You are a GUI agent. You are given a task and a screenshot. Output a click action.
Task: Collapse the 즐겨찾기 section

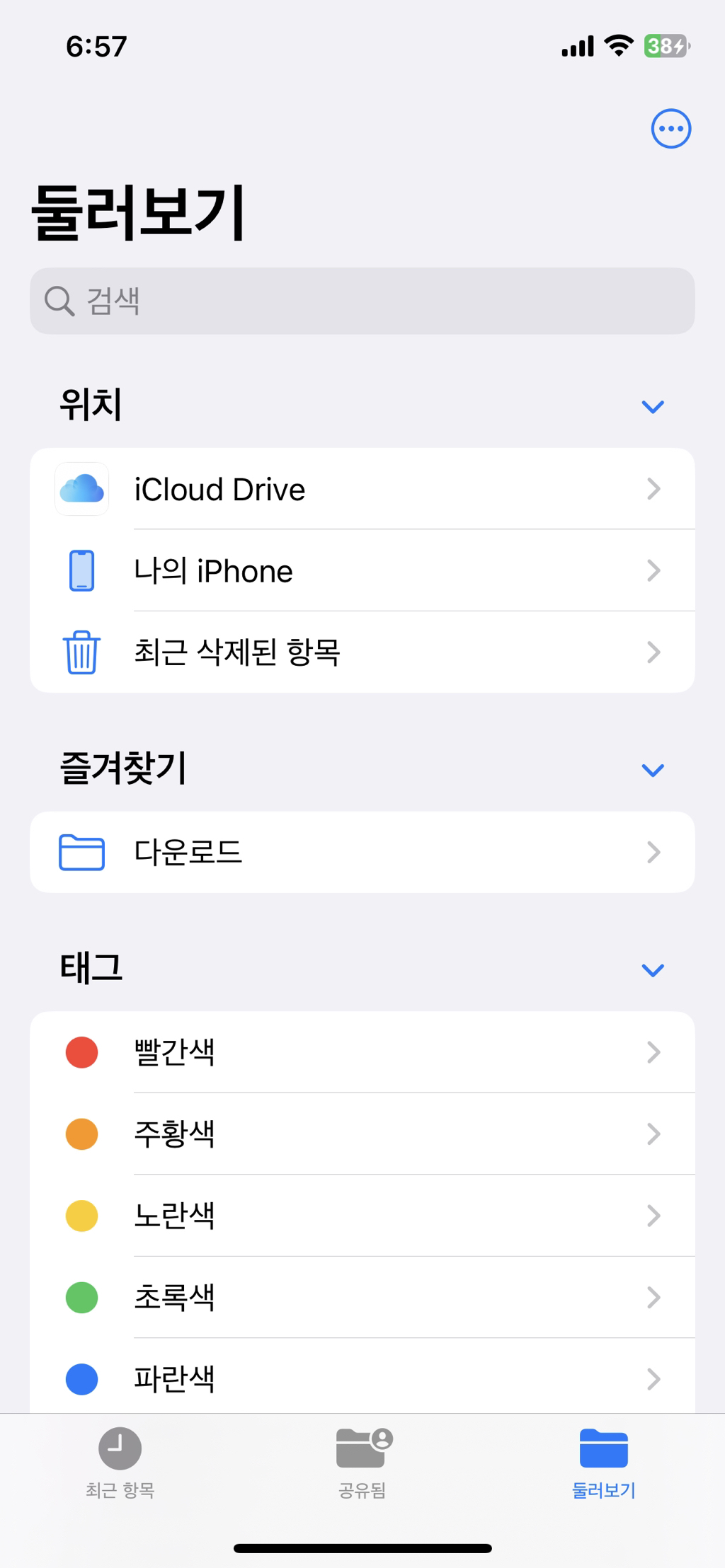pos(652,770)
